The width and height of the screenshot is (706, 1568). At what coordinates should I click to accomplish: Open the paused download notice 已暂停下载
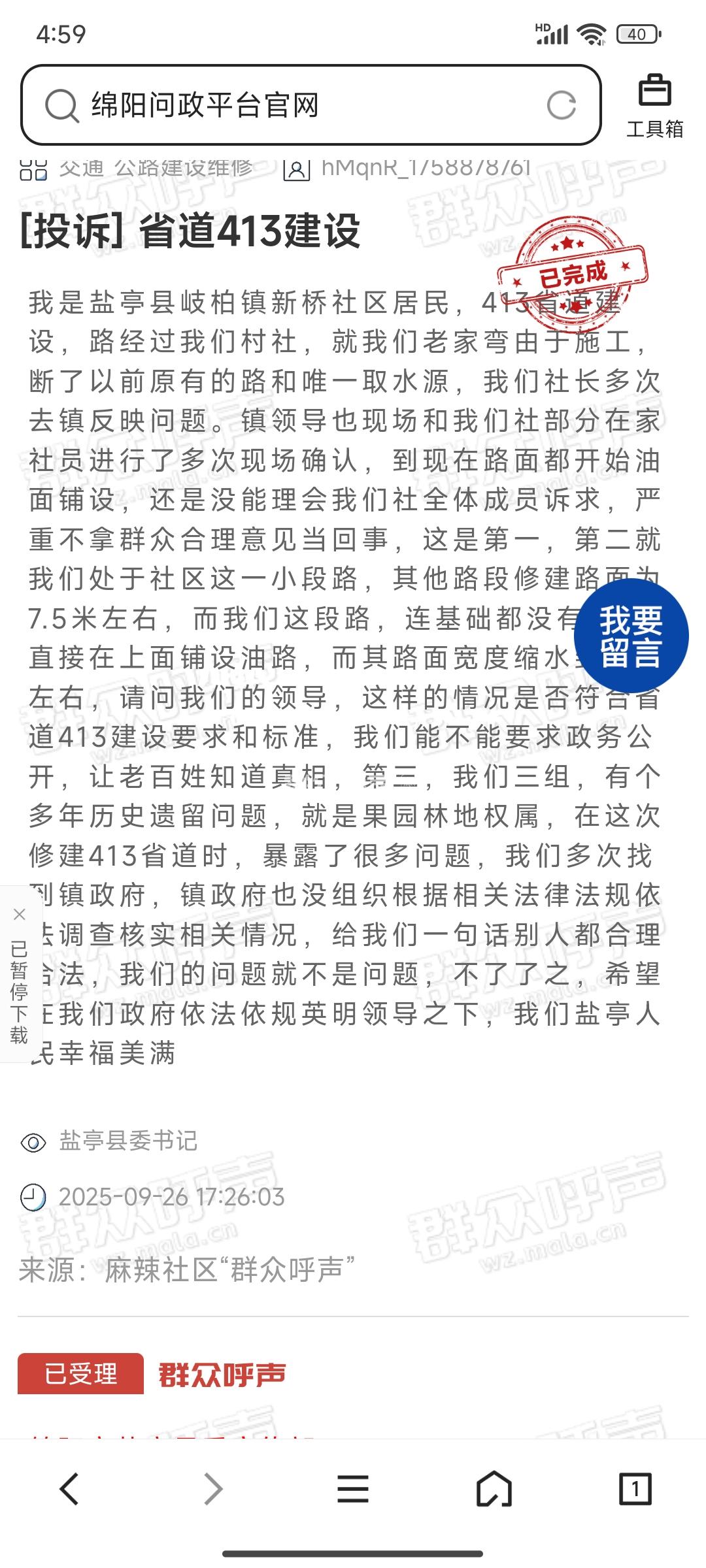pyautogui.click(x=20, y=992)
